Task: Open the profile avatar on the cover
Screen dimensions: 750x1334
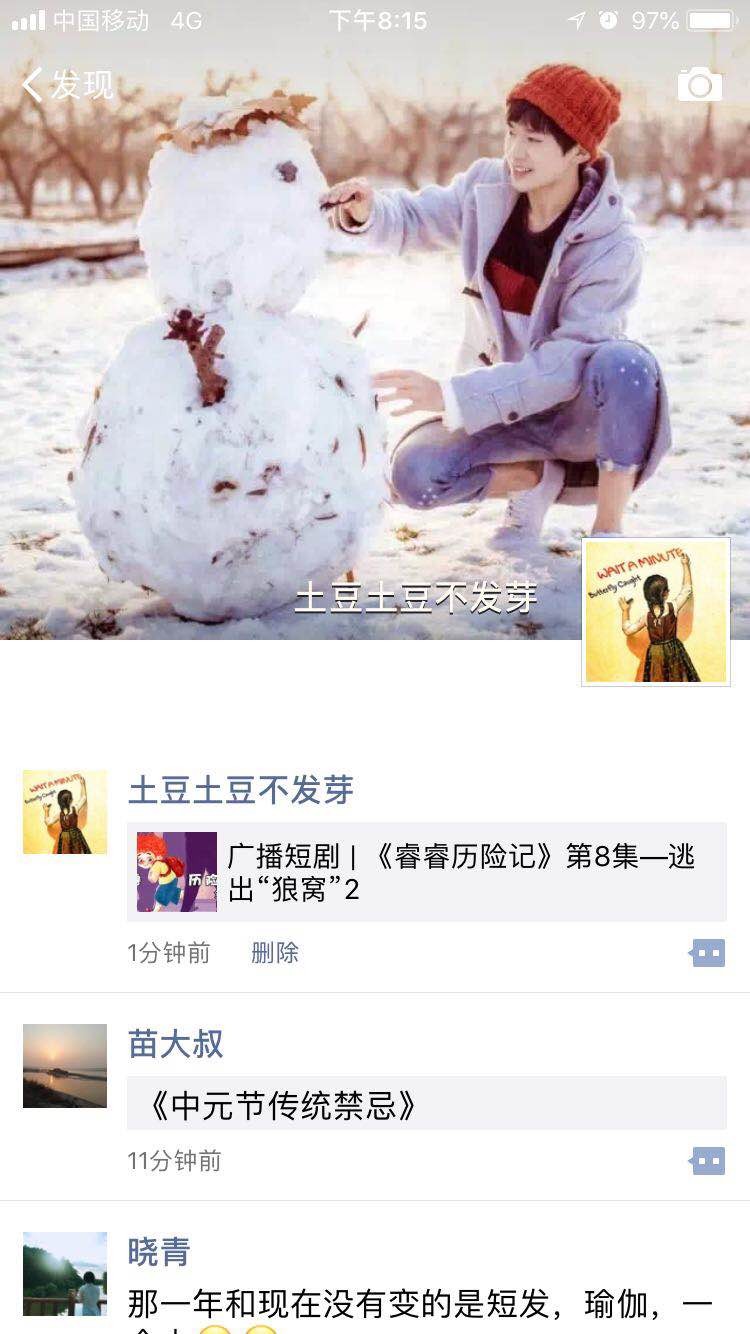Action: click(x=656, y=612)
